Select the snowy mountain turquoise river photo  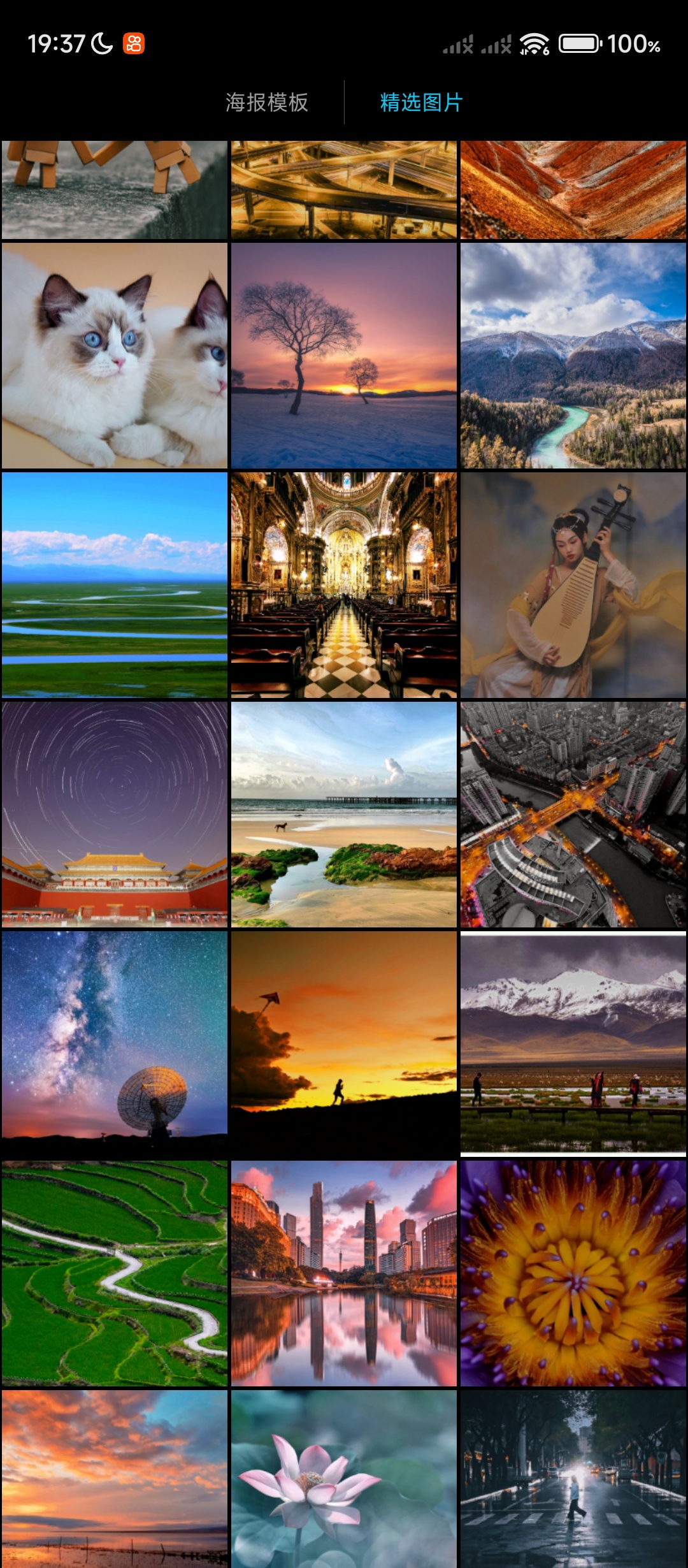tap(573, 356)
